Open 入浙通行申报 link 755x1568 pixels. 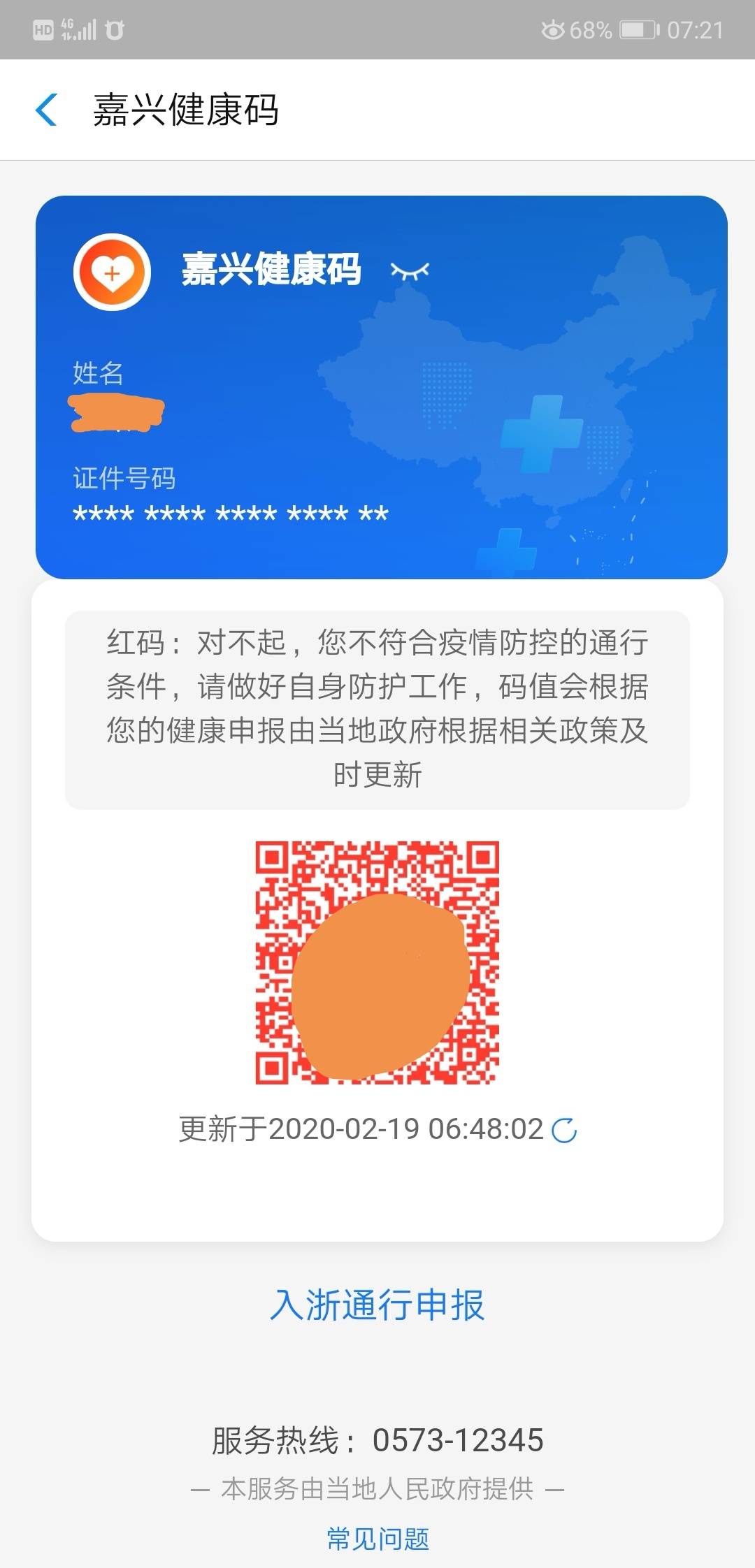[377, 1305]
